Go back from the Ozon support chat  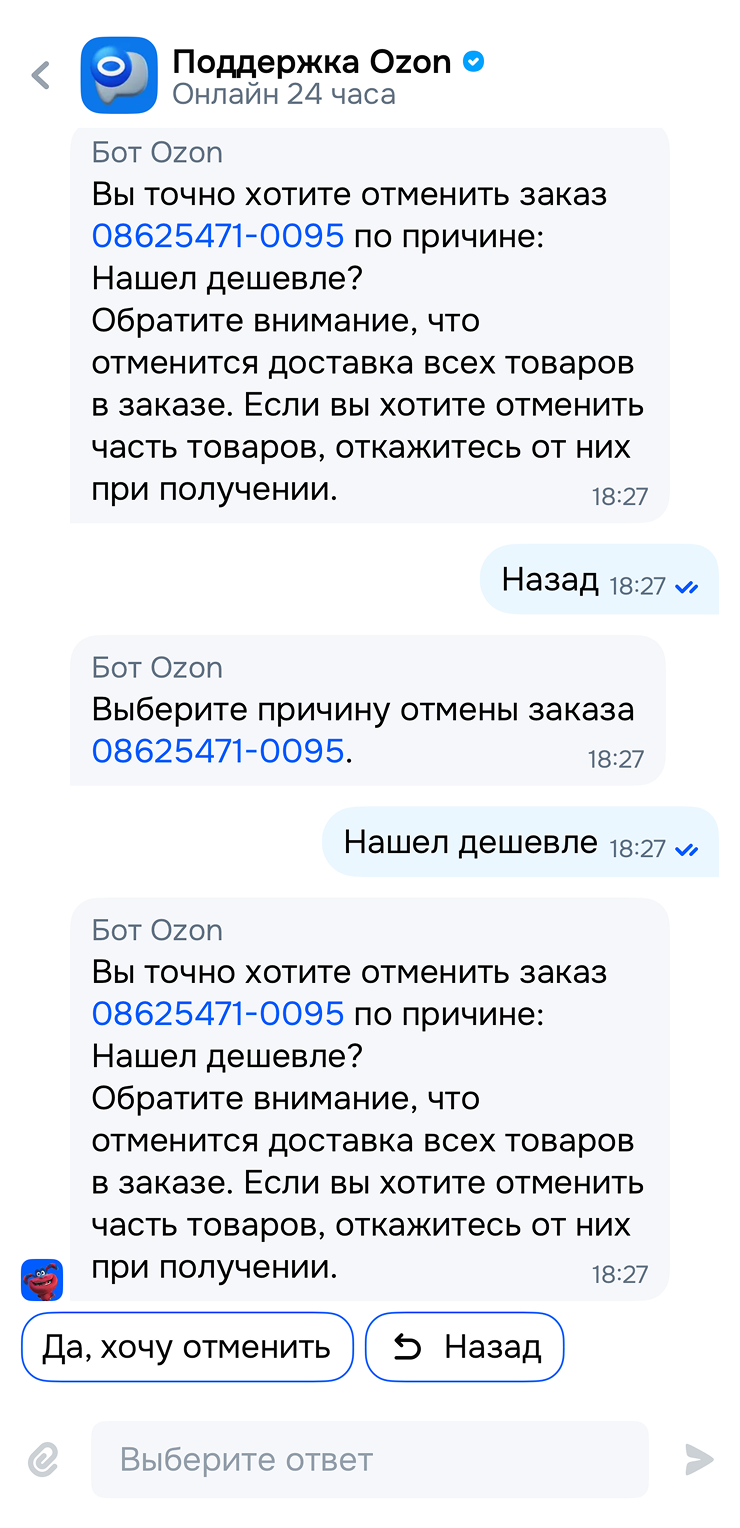tap(41, 76)
